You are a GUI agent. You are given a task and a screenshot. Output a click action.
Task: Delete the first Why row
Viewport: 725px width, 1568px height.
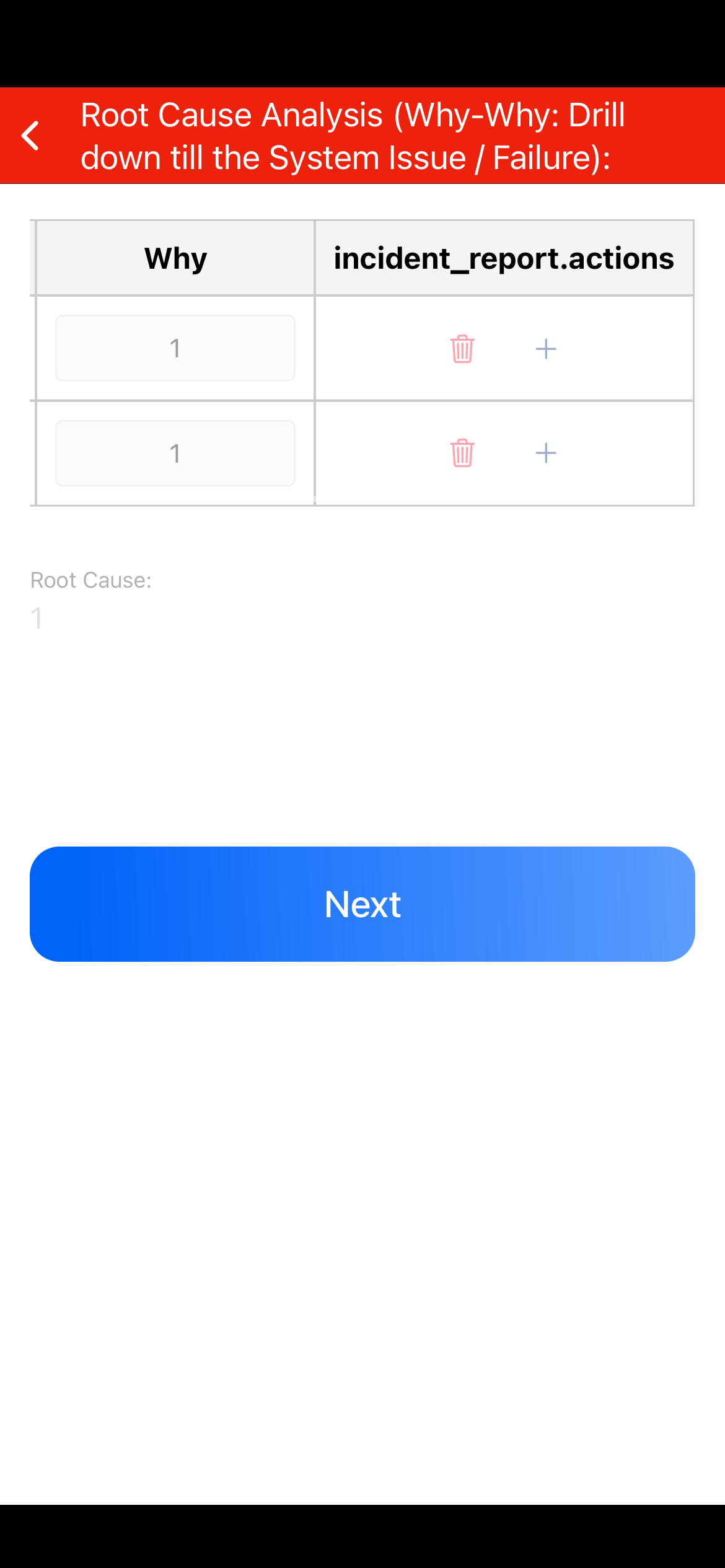click(462, 349)
